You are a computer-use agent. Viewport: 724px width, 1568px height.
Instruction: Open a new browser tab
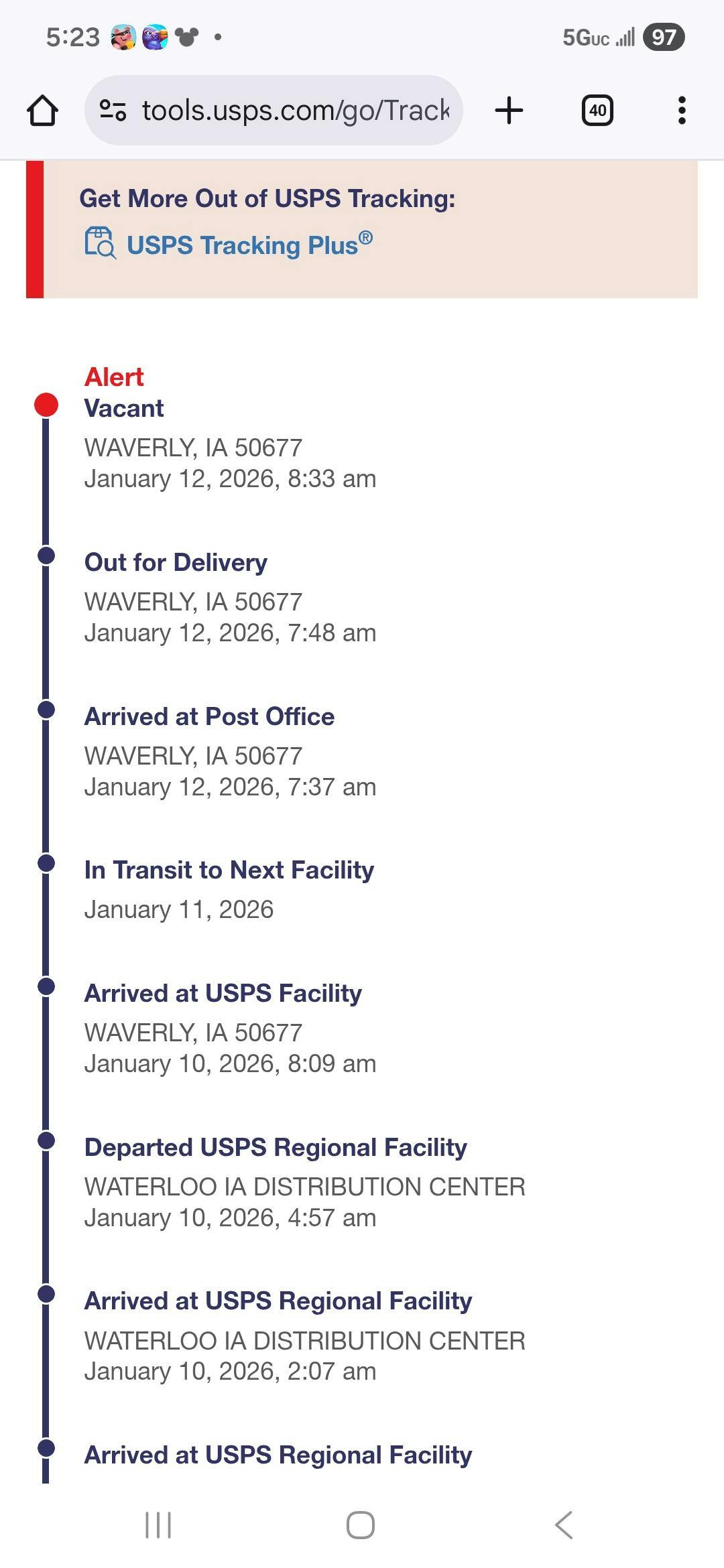(509, 111)
